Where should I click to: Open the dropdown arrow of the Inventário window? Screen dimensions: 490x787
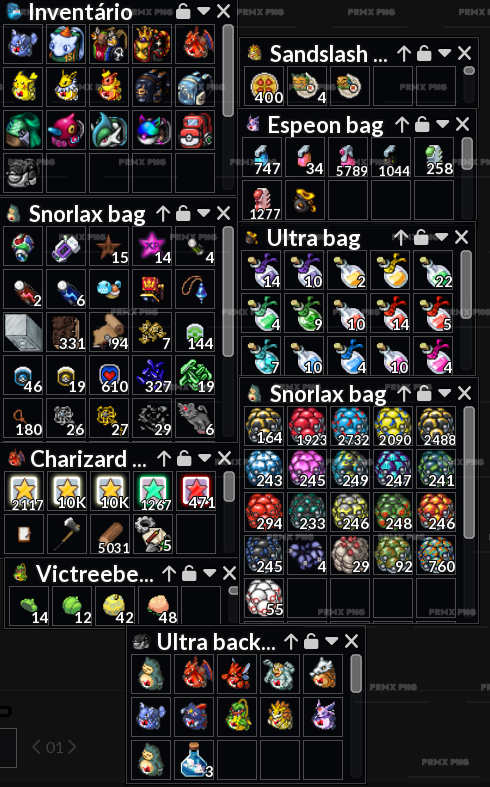point(203,11)
